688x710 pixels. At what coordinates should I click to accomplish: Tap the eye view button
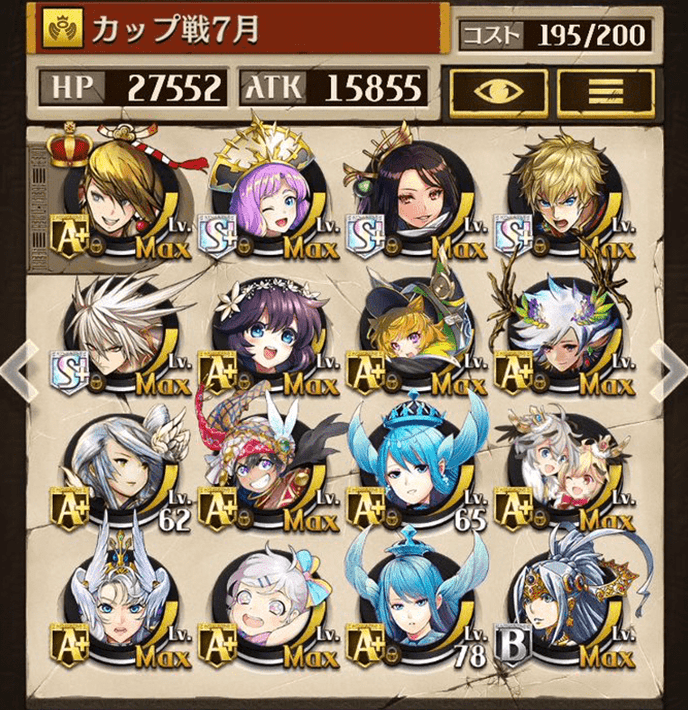pos(497,91)
